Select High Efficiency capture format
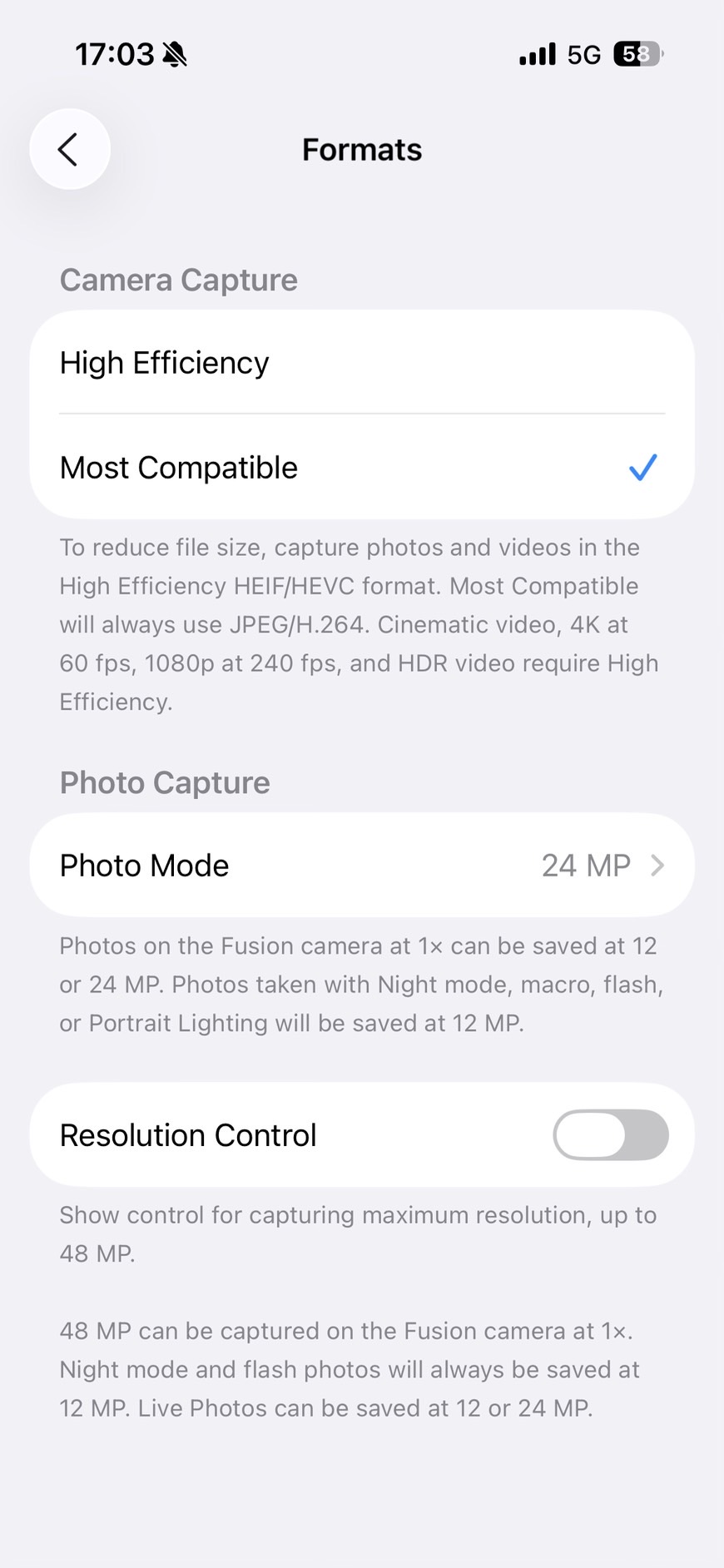Screen dimensions: 724x1568 pos(361,363)
